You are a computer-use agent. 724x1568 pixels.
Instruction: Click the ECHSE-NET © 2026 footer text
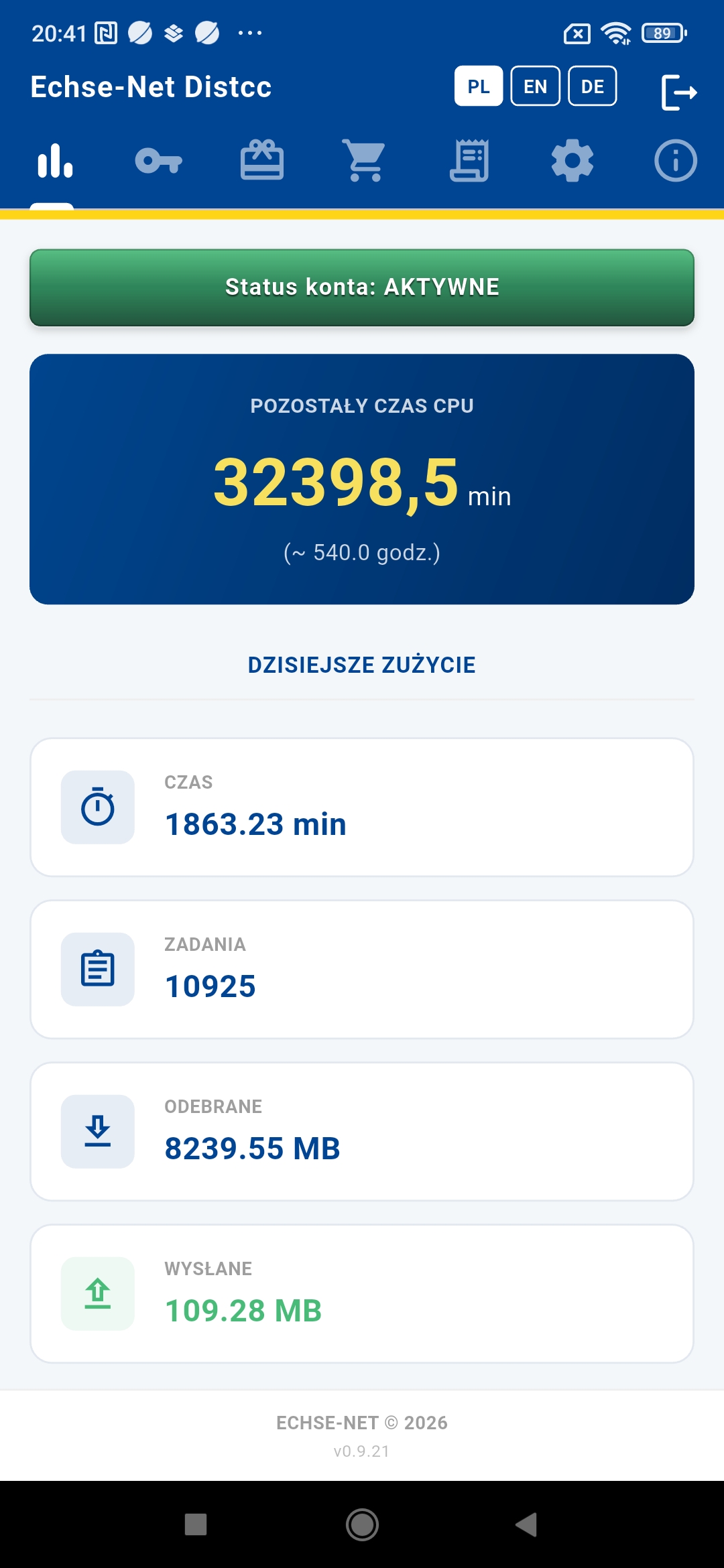point(362,1422)
